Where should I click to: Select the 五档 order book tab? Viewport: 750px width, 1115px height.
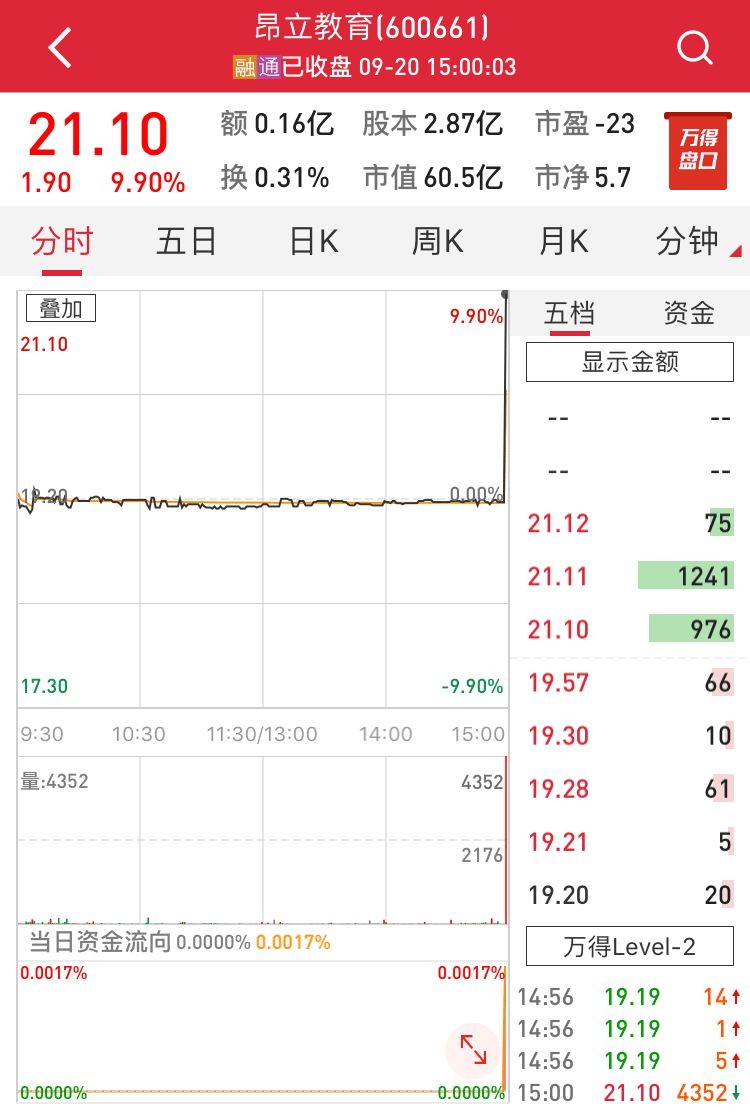pos(569,313)
